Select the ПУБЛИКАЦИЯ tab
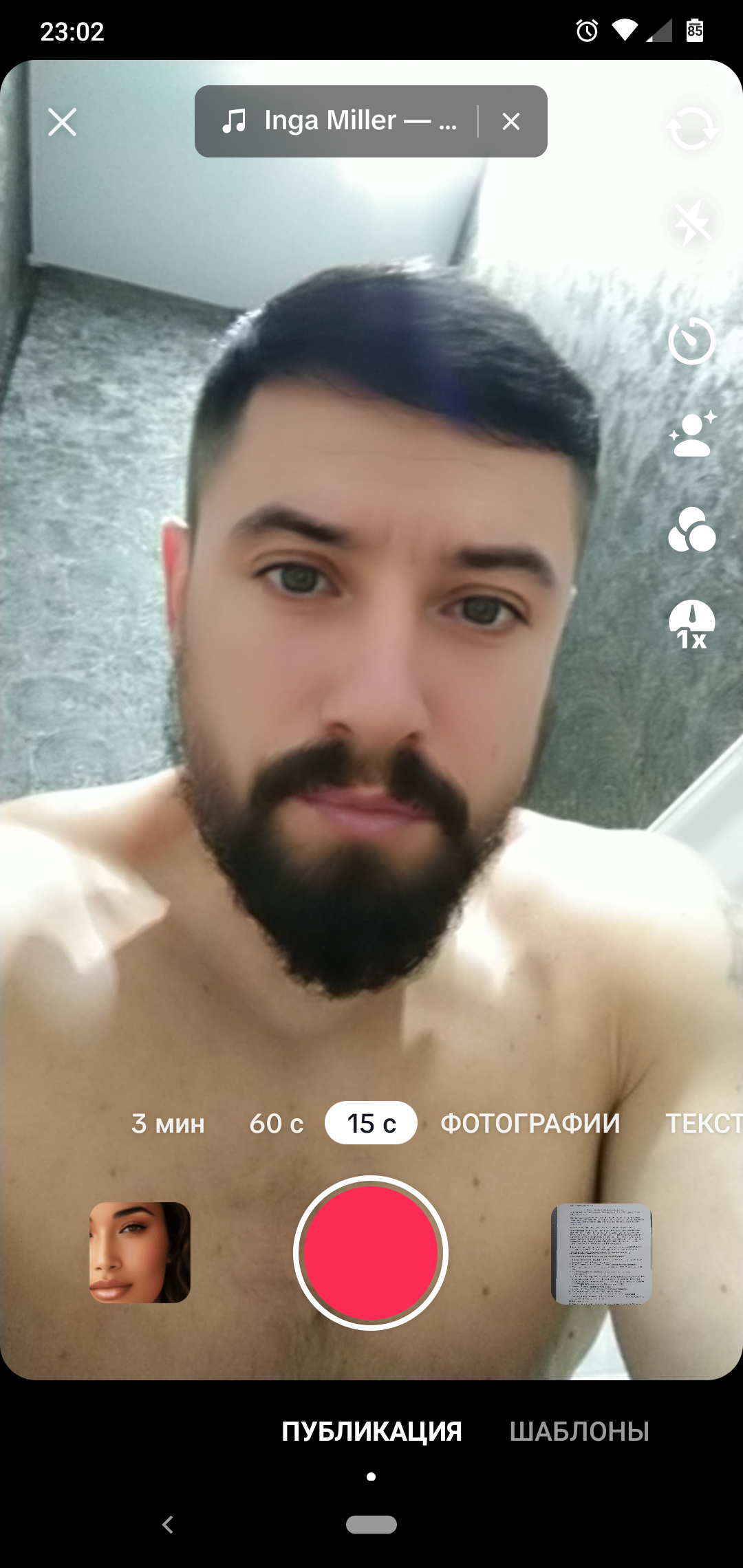 pos(371,1432)
